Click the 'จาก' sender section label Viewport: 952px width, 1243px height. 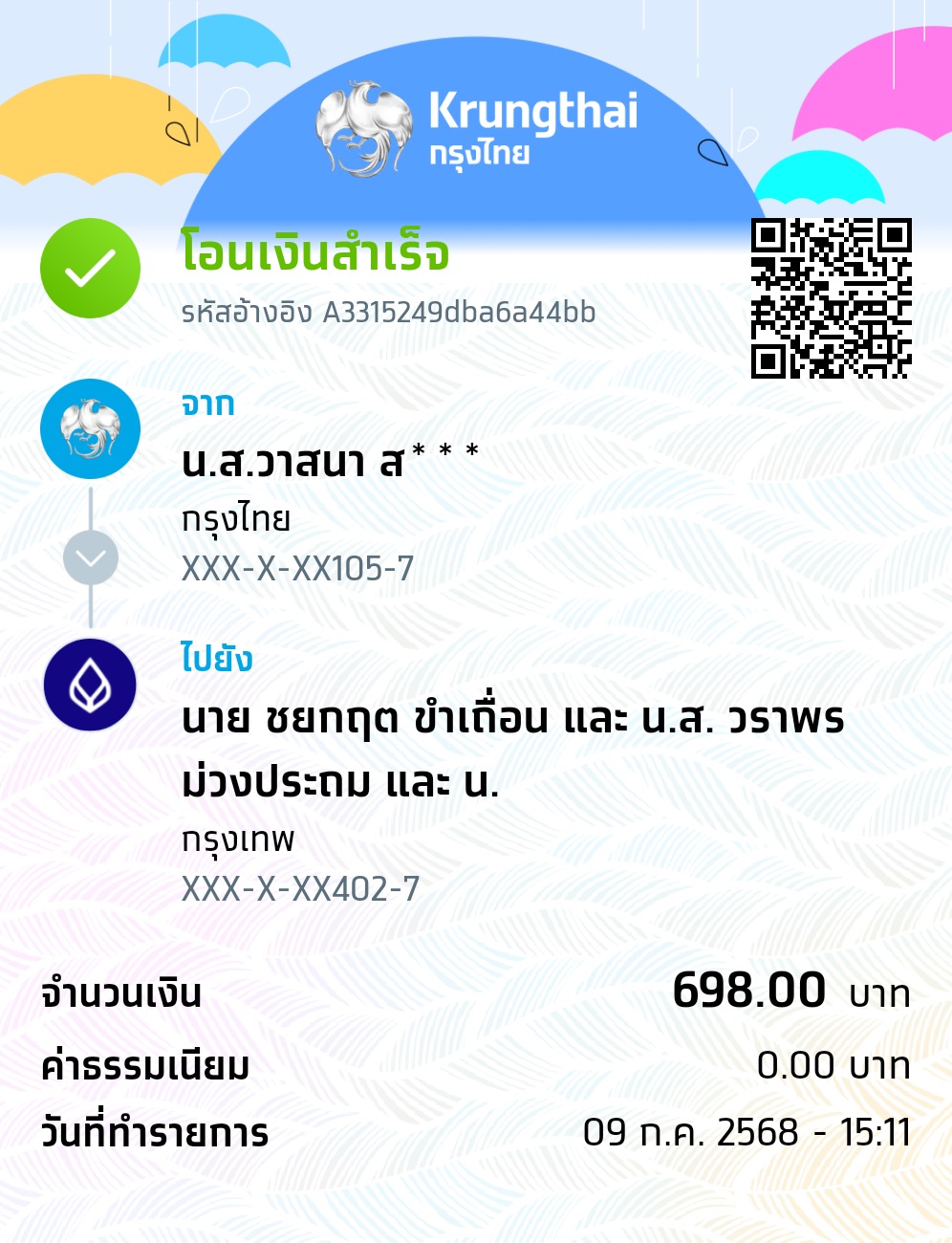pyautogui.click(x=205, y=404)
